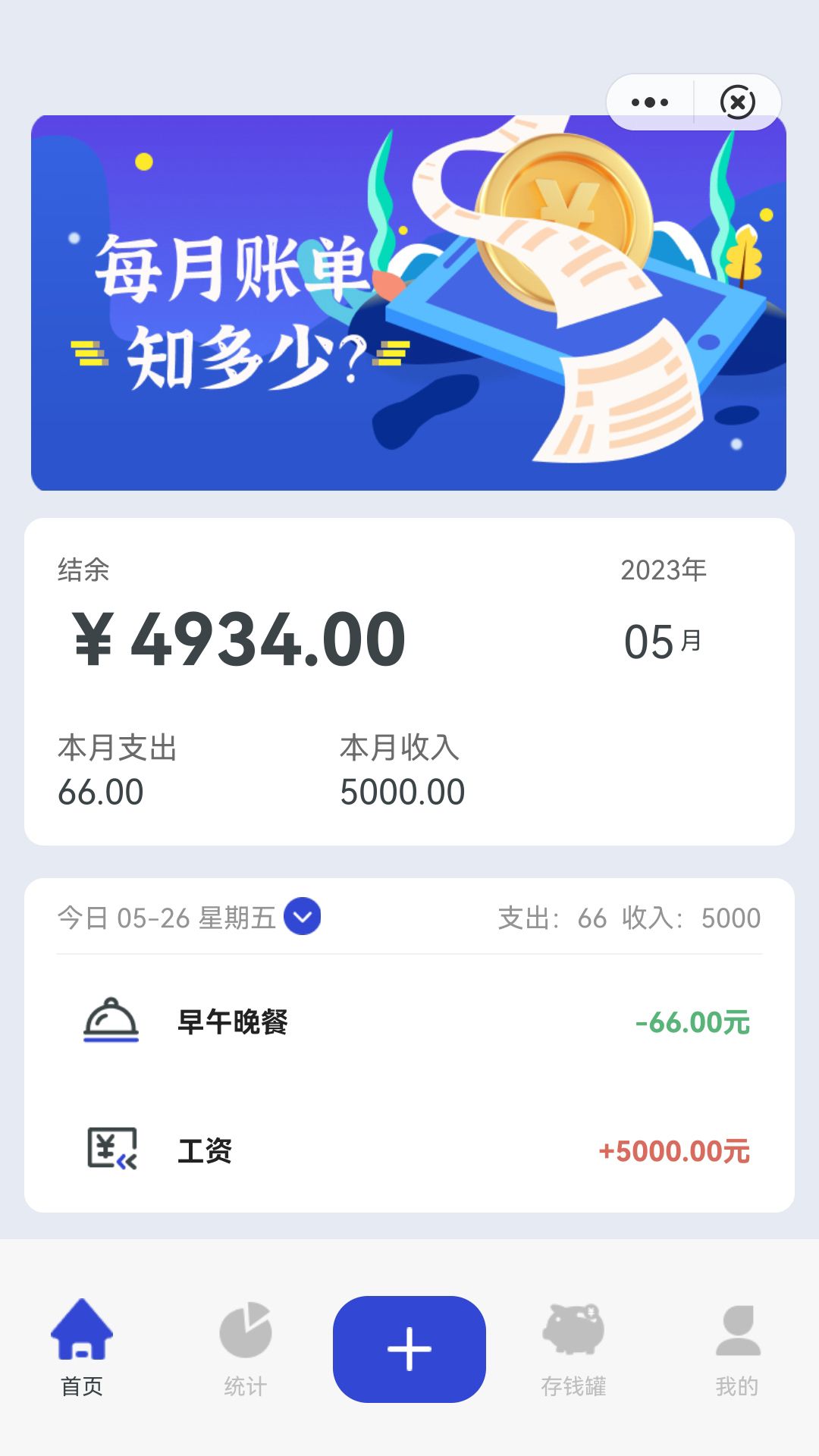The height and width of the screenshot is (1456, 819).
Task: Close the mini program via circle X button
Action: pos(737,101)
